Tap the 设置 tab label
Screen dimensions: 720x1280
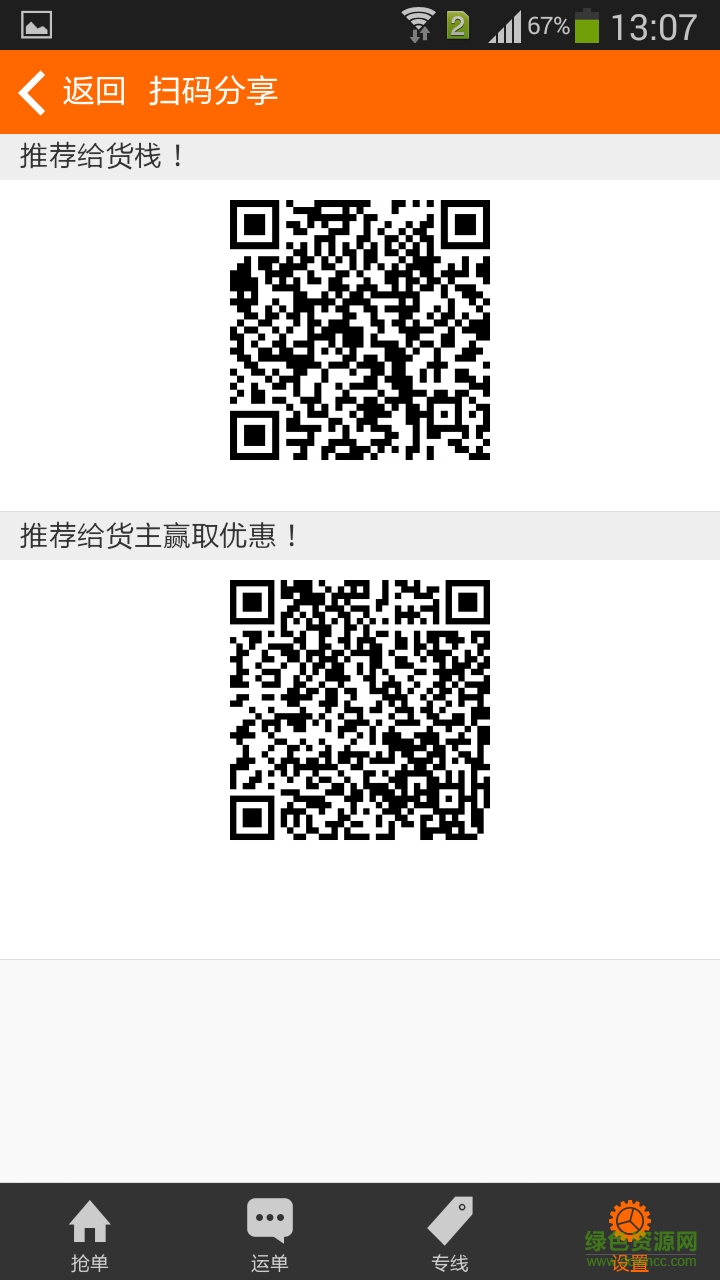click(x=630, y=1262)
